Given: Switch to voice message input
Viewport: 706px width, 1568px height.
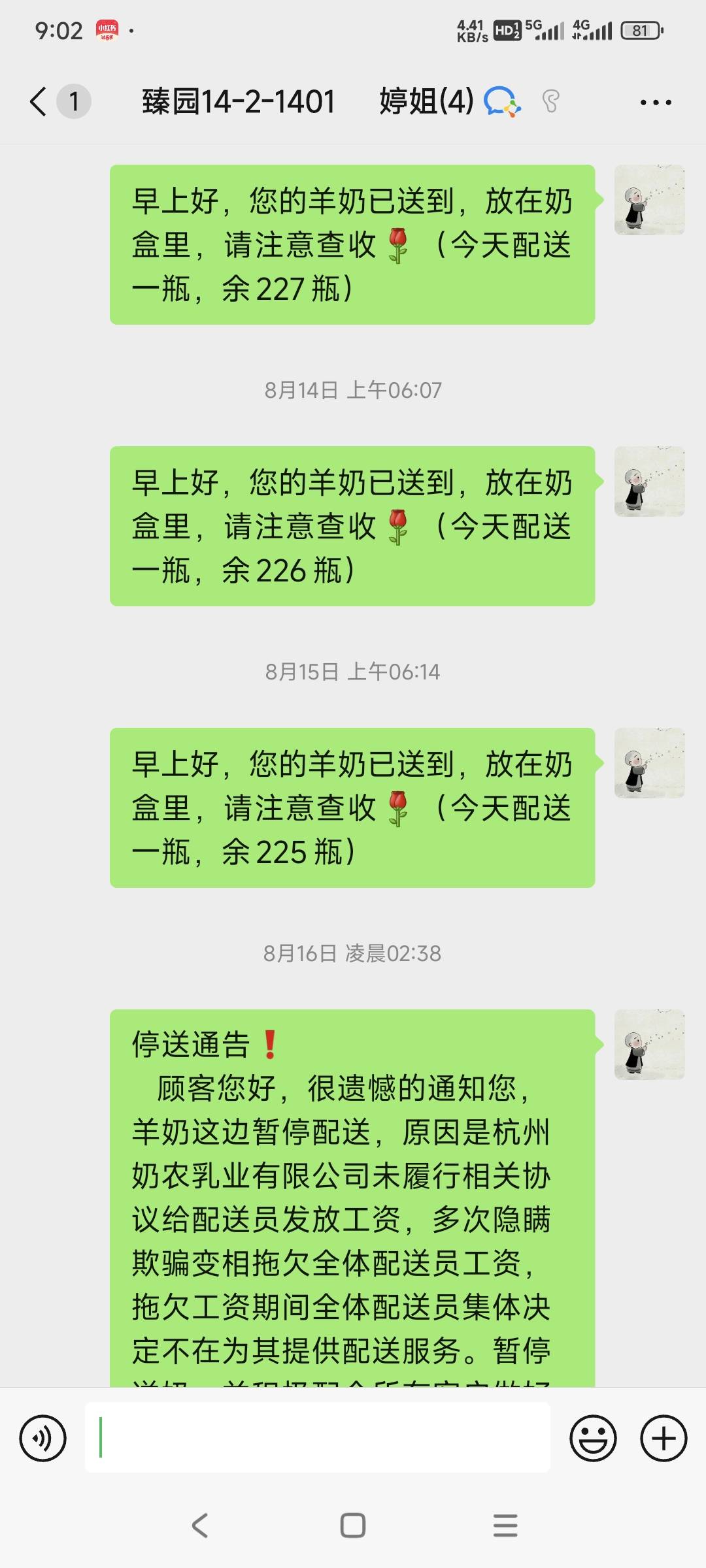Looking at the screenshot, I should tap(43, 1438).
